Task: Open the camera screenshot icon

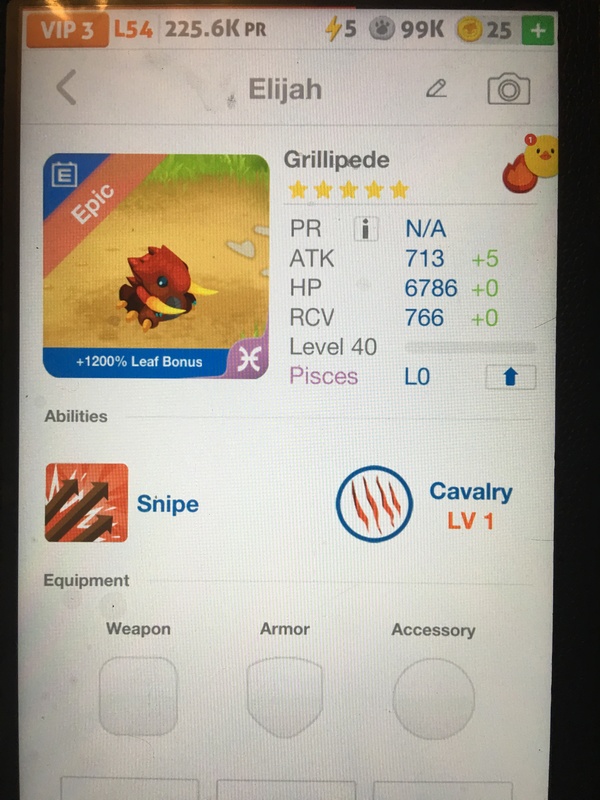Action: pyautogui.click(x=508, y=89)
